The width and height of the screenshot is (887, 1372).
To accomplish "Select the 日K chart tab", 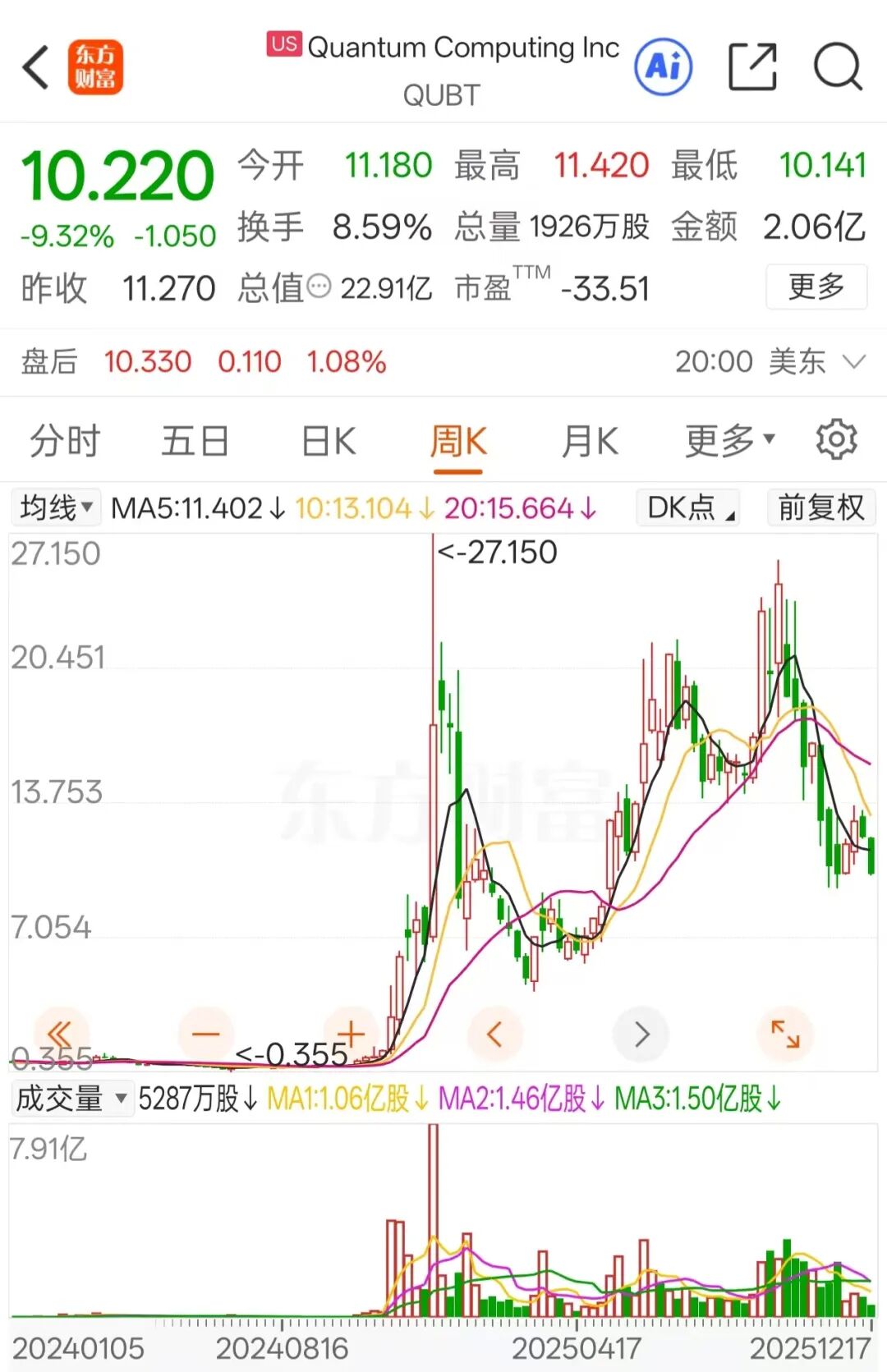I will (328, 441).
